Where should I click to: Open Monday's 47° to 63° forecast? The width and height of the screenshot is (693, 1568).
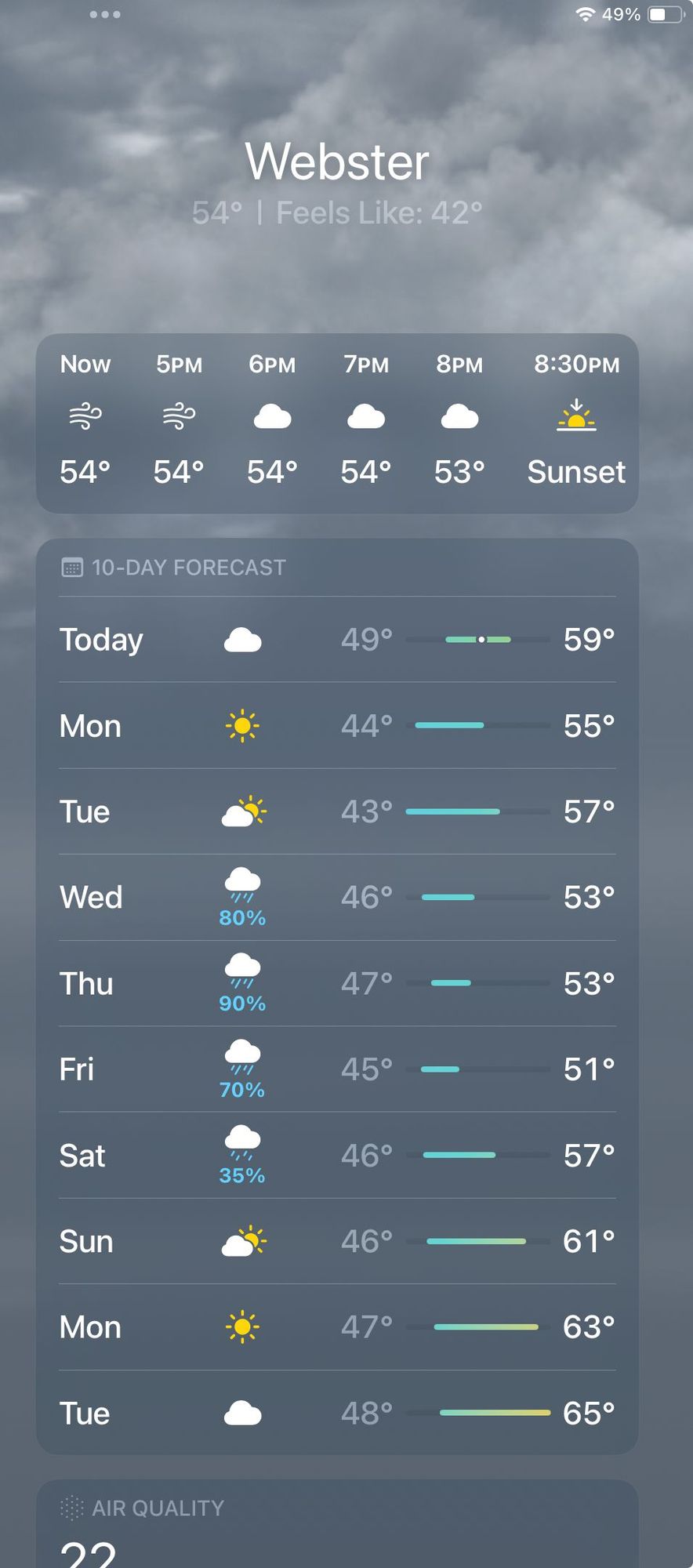pyautogui.click(x=337, y=1327)
